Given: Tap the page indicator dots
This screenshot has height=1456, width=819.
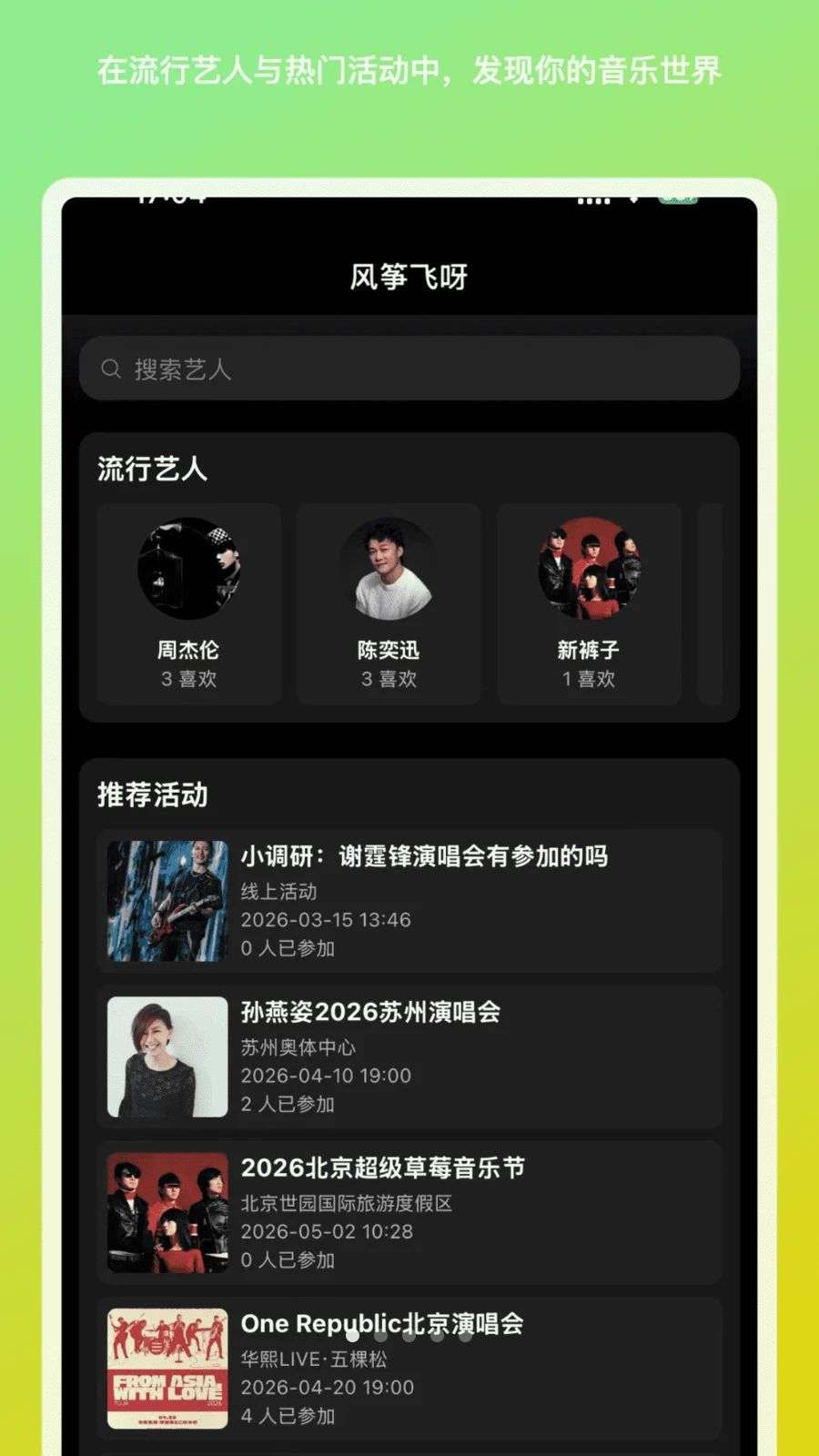Looking at the screenshot, I should pos(409,1337).
